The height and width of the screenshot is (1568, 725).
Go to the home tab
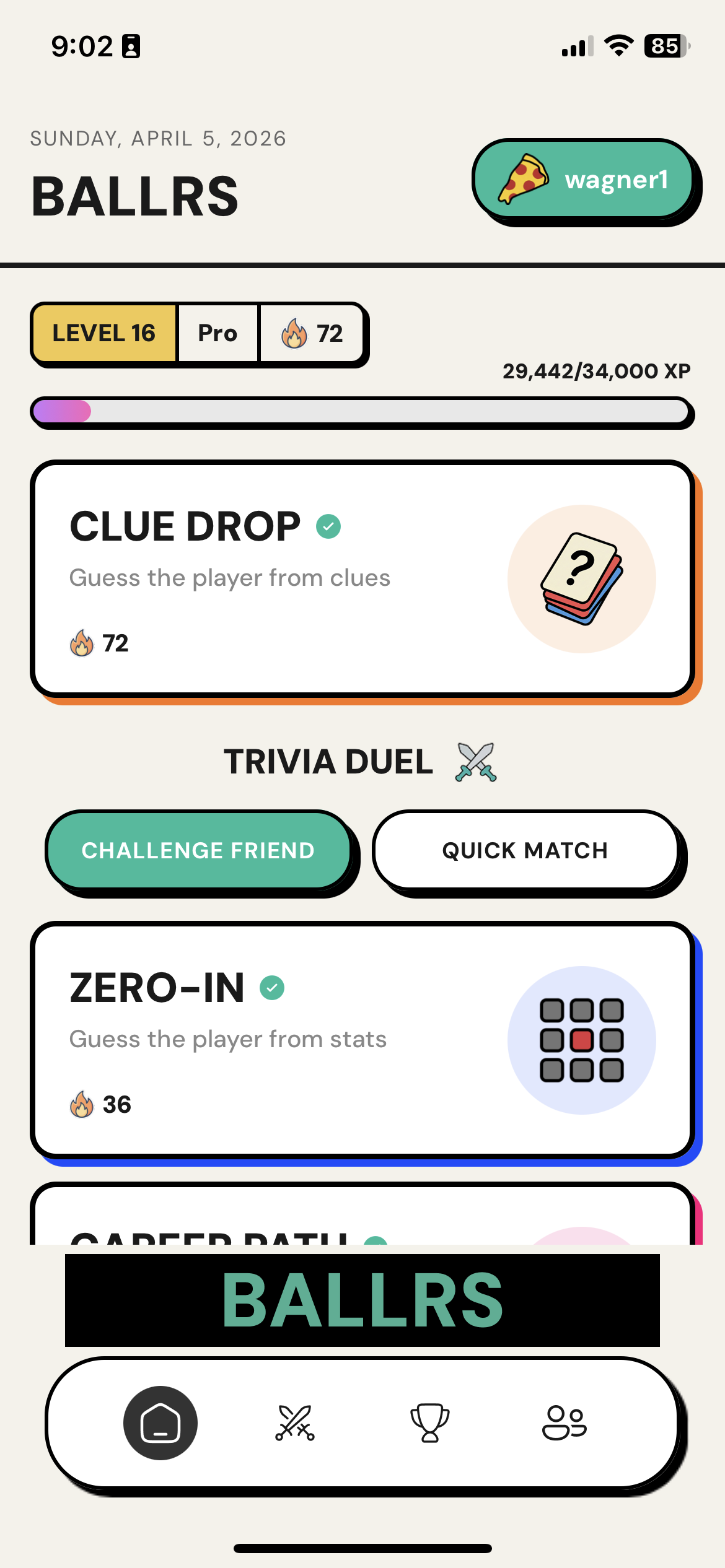pyautogui.click(x=160, y=1422)
